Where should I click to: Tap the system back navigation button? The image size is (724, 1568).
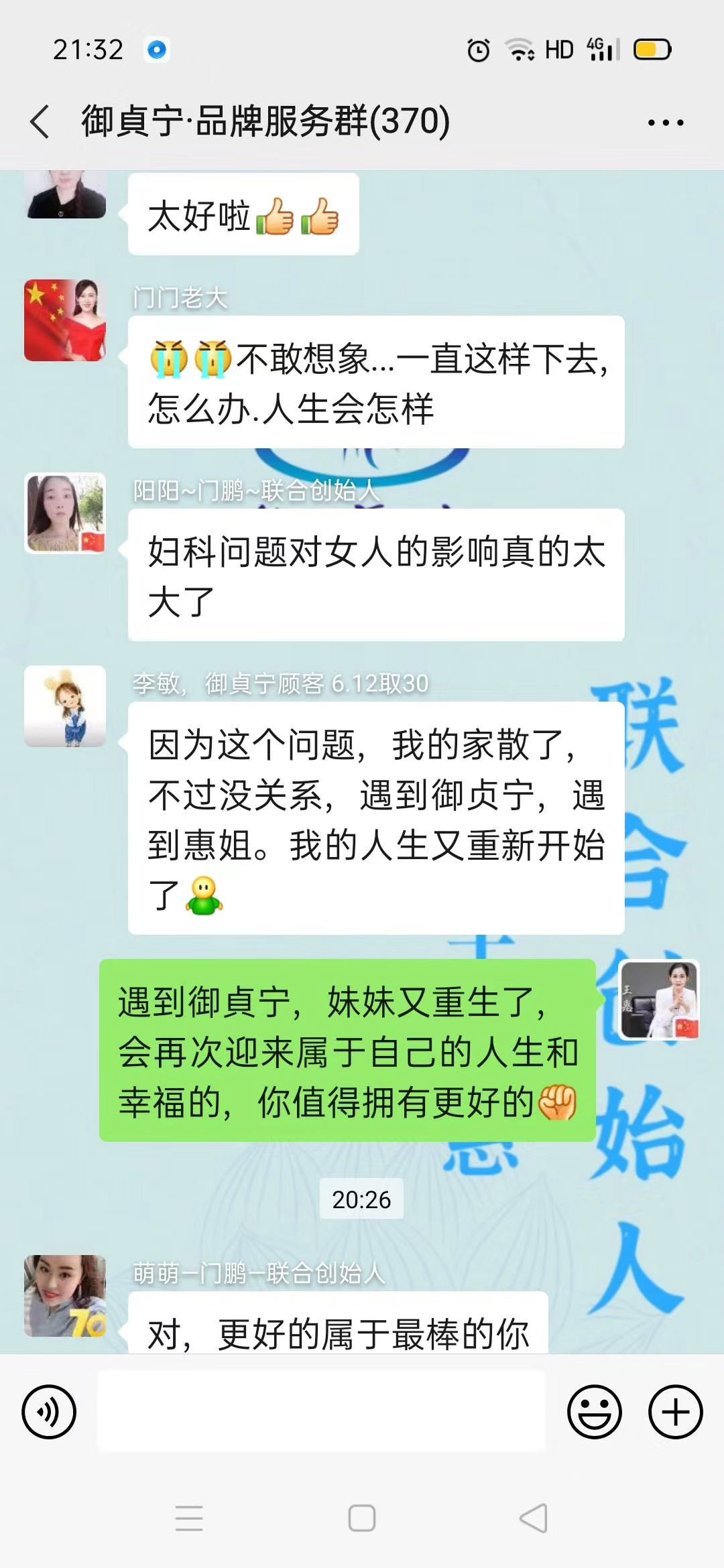point(534,1518)
